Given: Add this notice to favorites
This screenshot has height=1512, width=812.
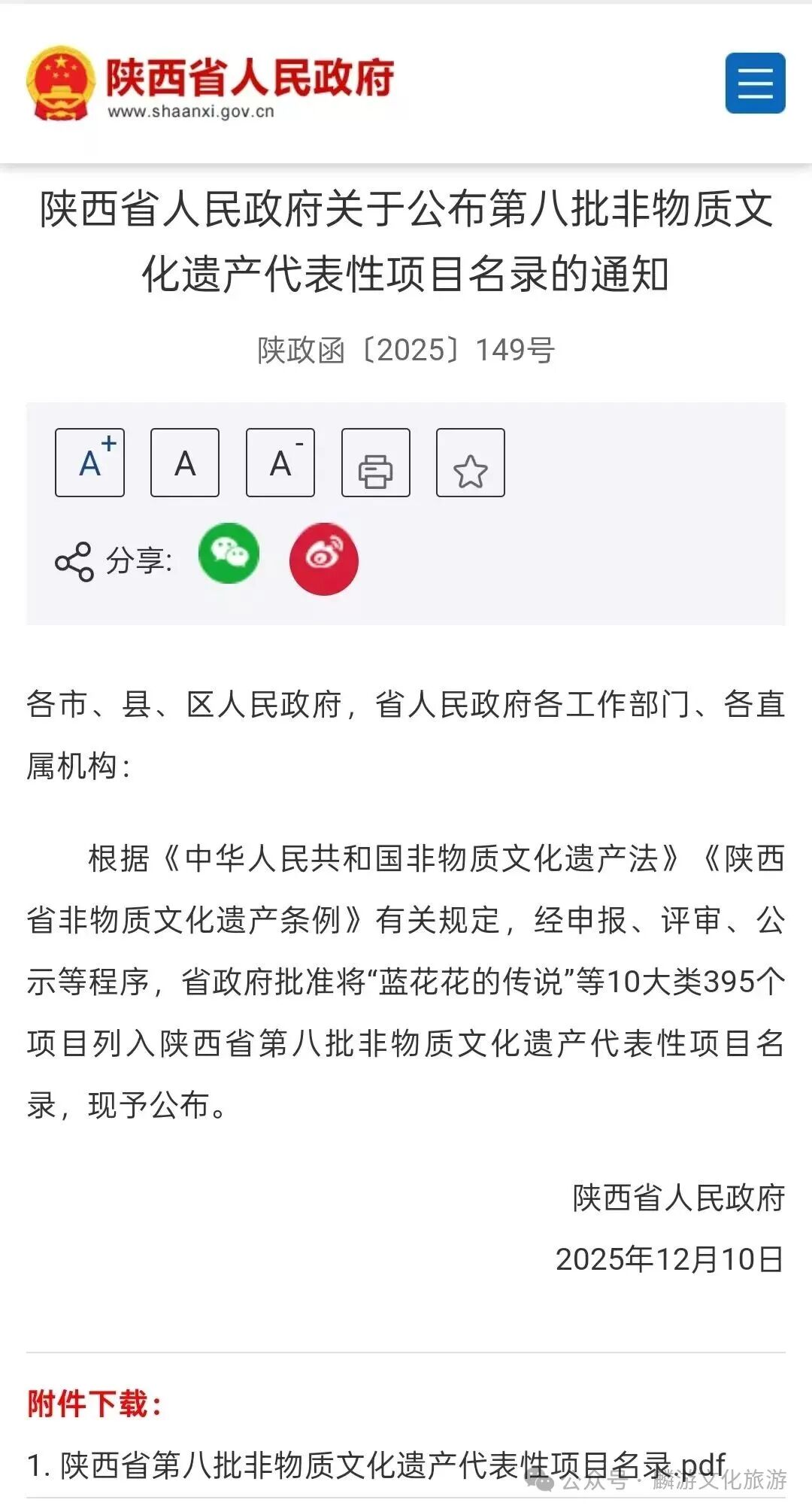Looking at the screenshot, I should [471, 463].
